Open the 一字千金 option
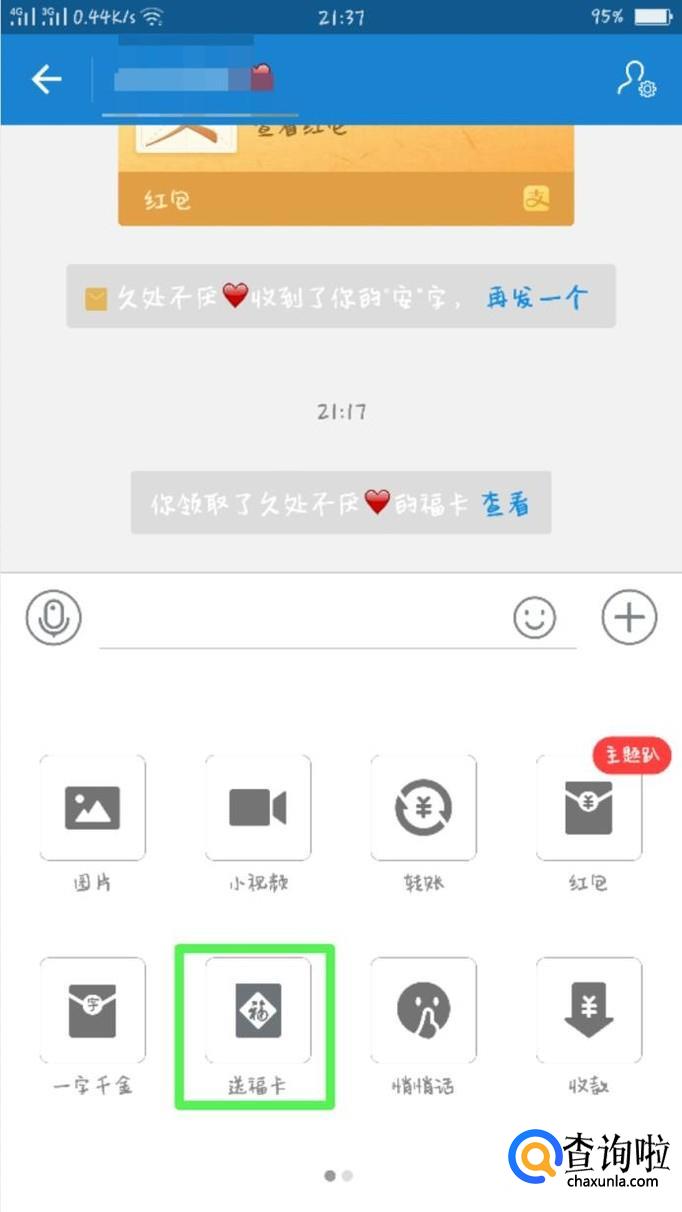 (x=93, y=1011)
